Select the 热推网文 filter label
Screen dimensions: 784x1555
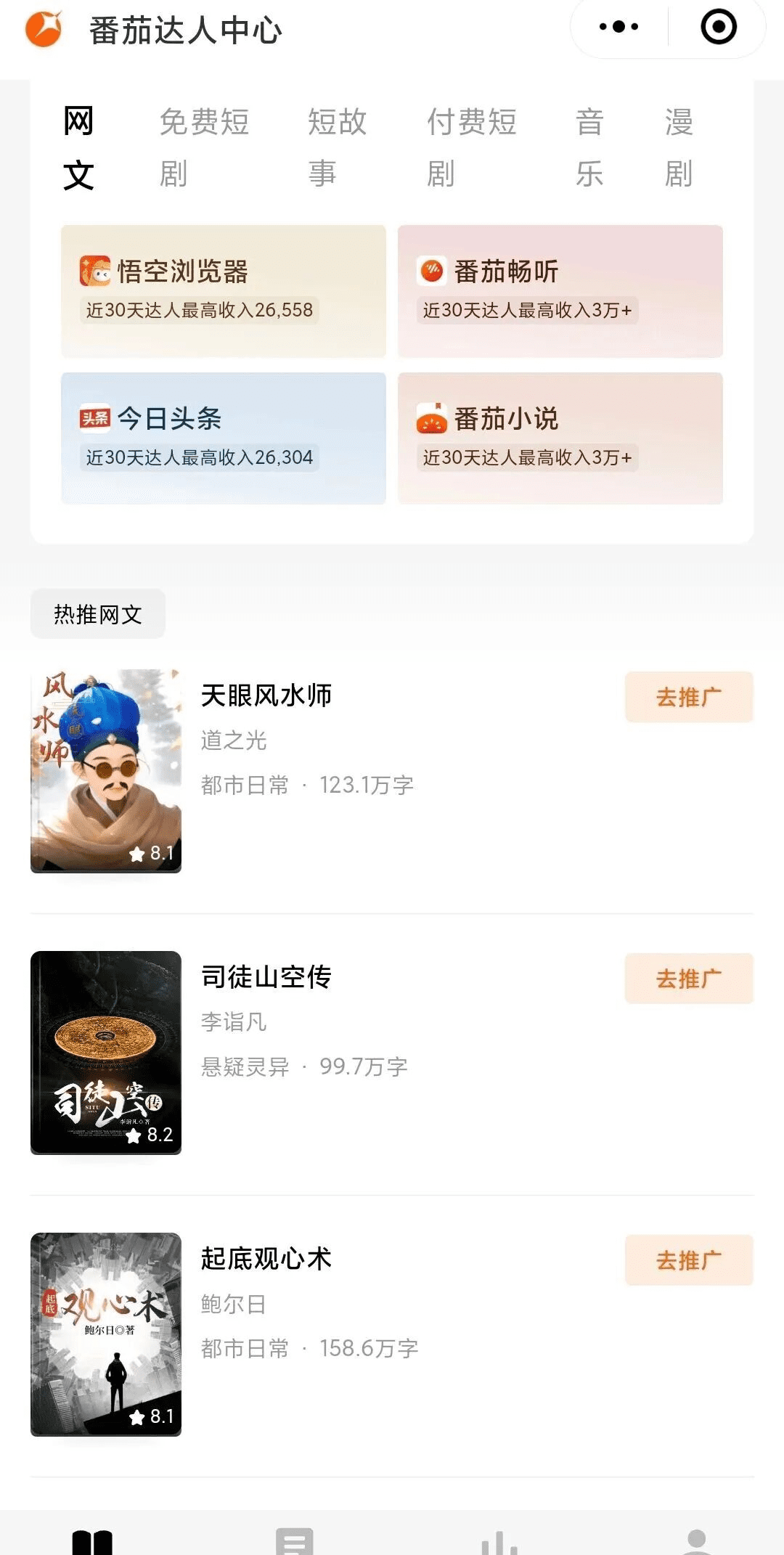97,613
